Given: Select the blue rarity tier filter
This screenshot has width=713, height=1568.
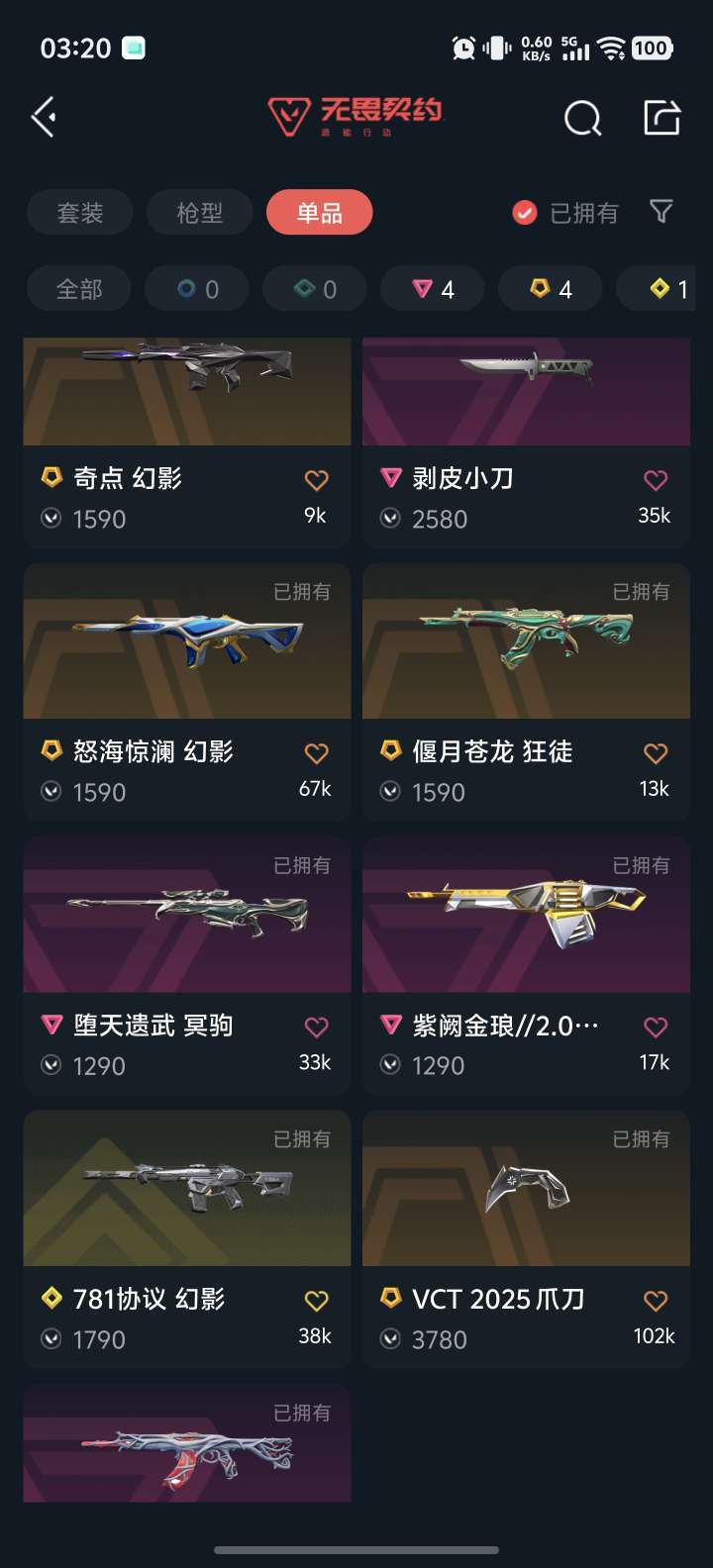Looking at the screenshot, I should click(x=196, y=288).
